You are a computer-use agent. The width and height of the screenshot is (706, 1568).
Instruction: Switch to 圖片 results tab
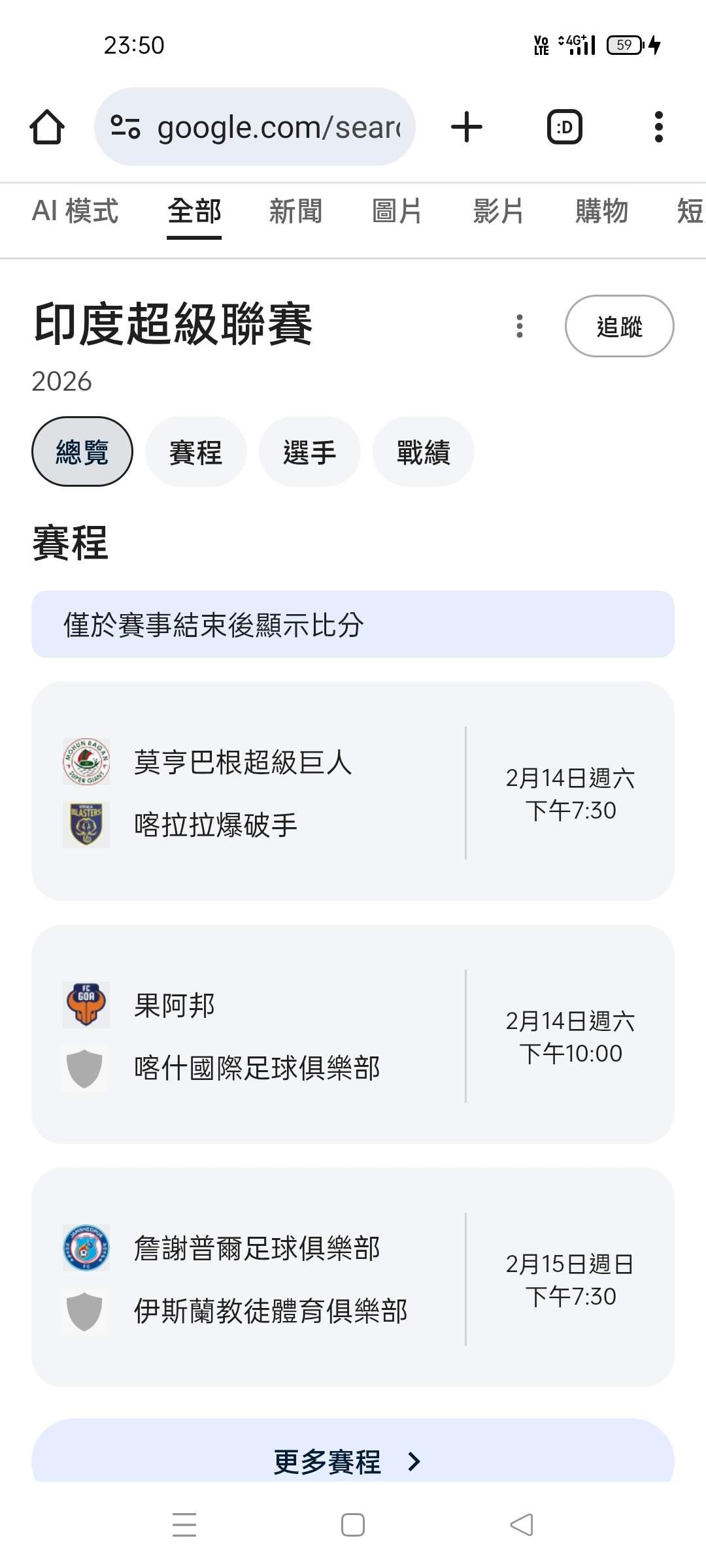tap(397, 212)
